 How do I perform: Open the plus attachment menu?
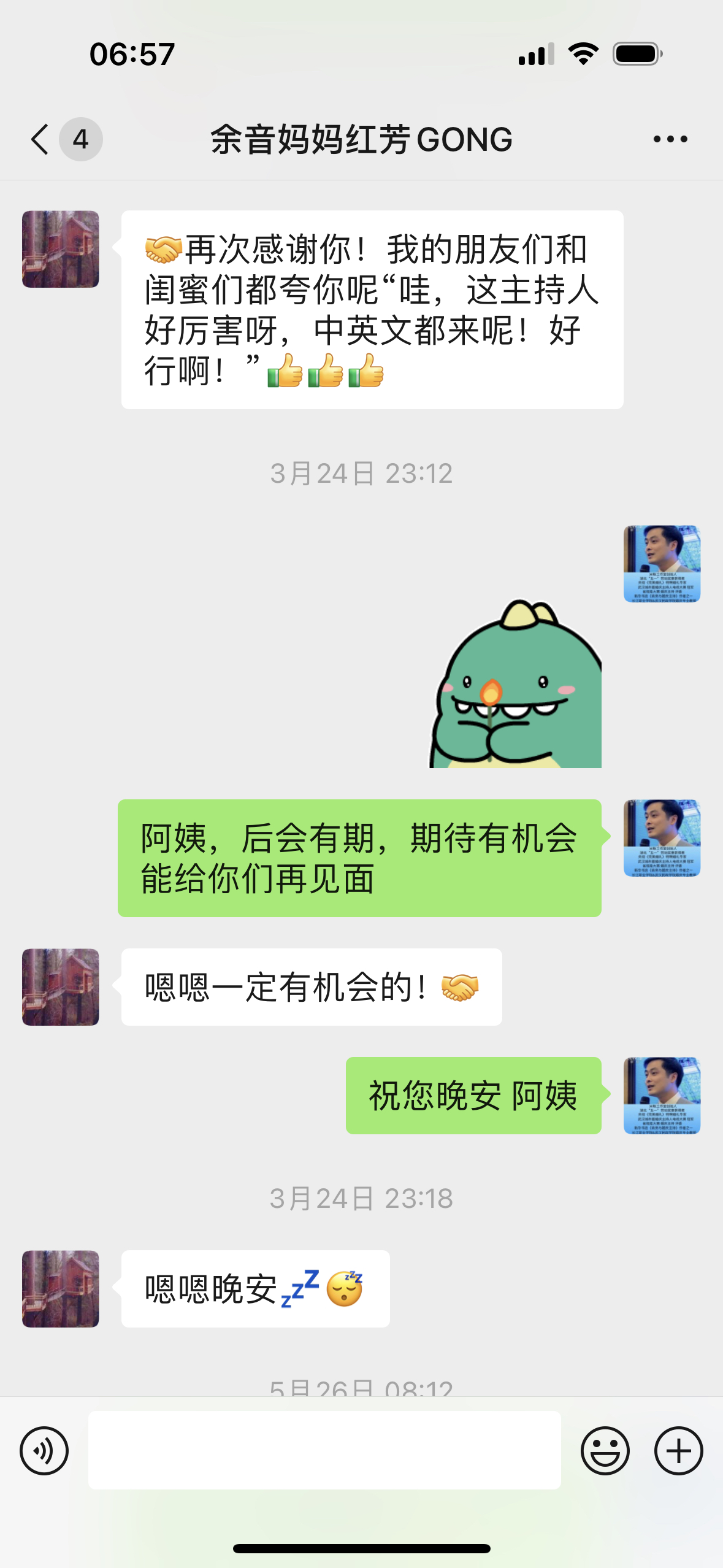pos(678,1450)
